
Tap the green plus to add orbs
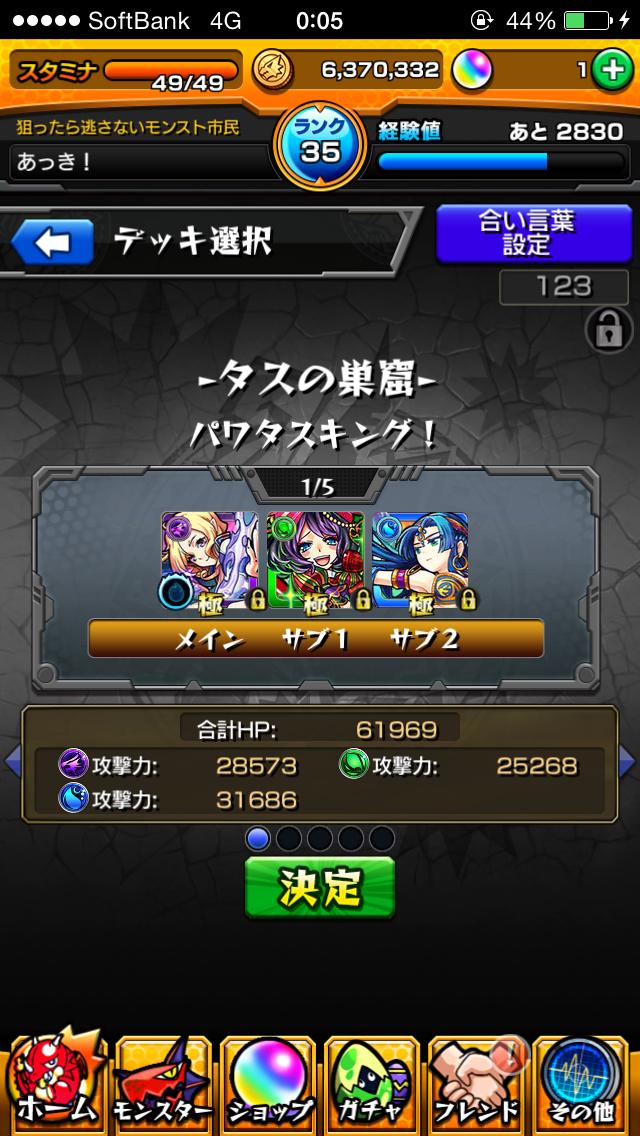pos(609,69)
